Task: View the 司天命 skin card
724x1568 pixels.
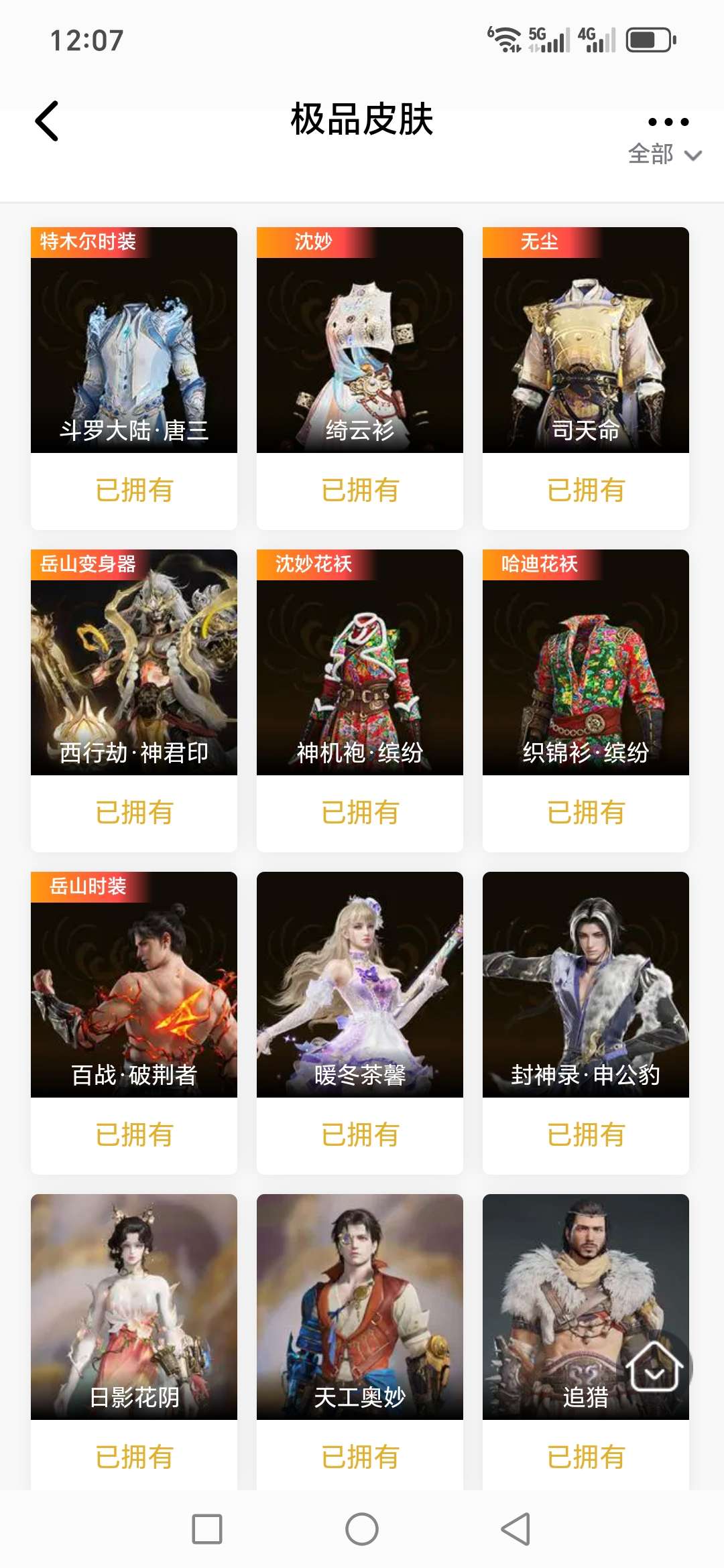Action: tap(586, 340)
